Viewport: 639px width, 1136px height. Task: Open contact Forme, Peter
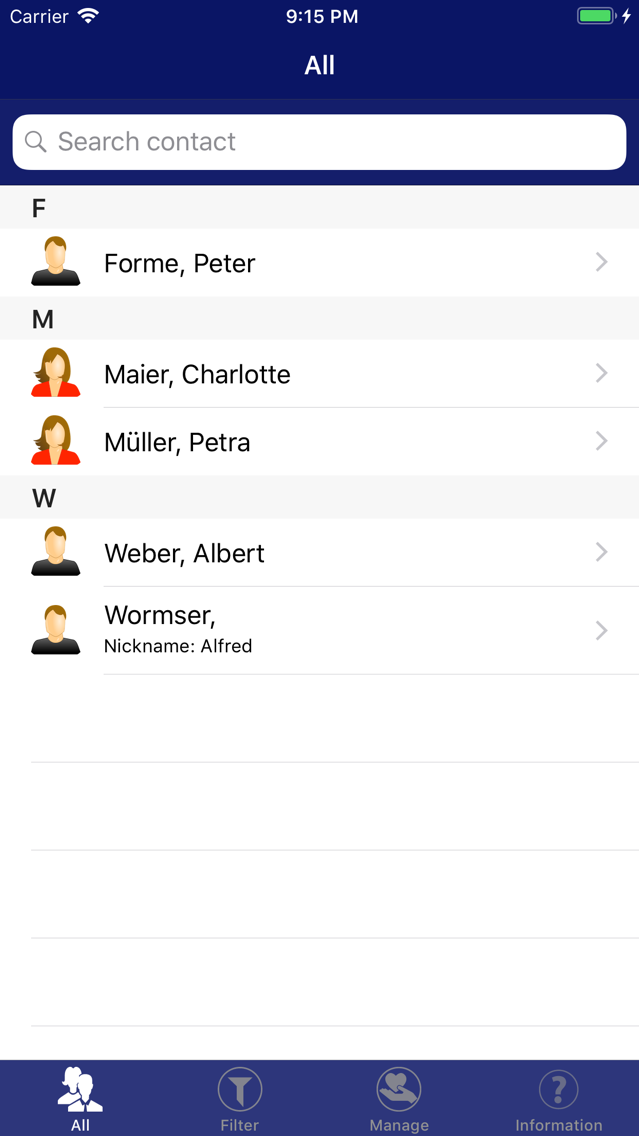pyautogui.click(x=320, y=263)
